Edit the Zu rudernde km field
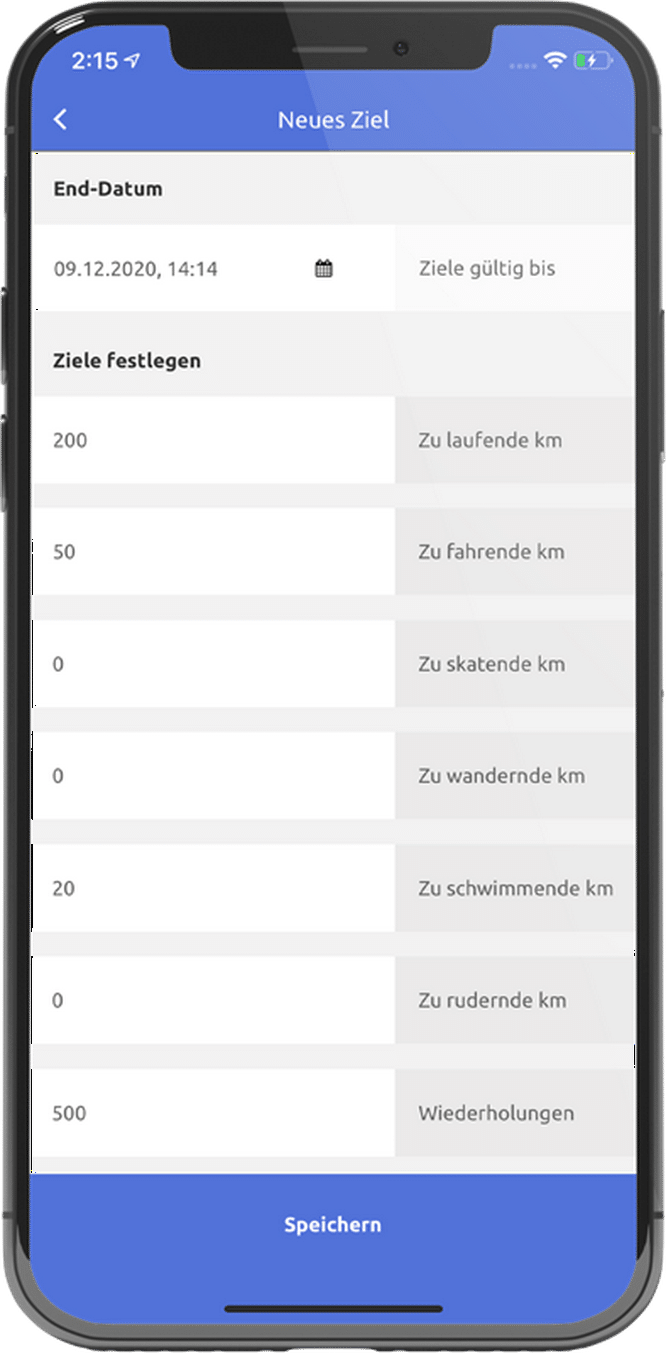The image size is (666, 1353). tap(212, 1000)
